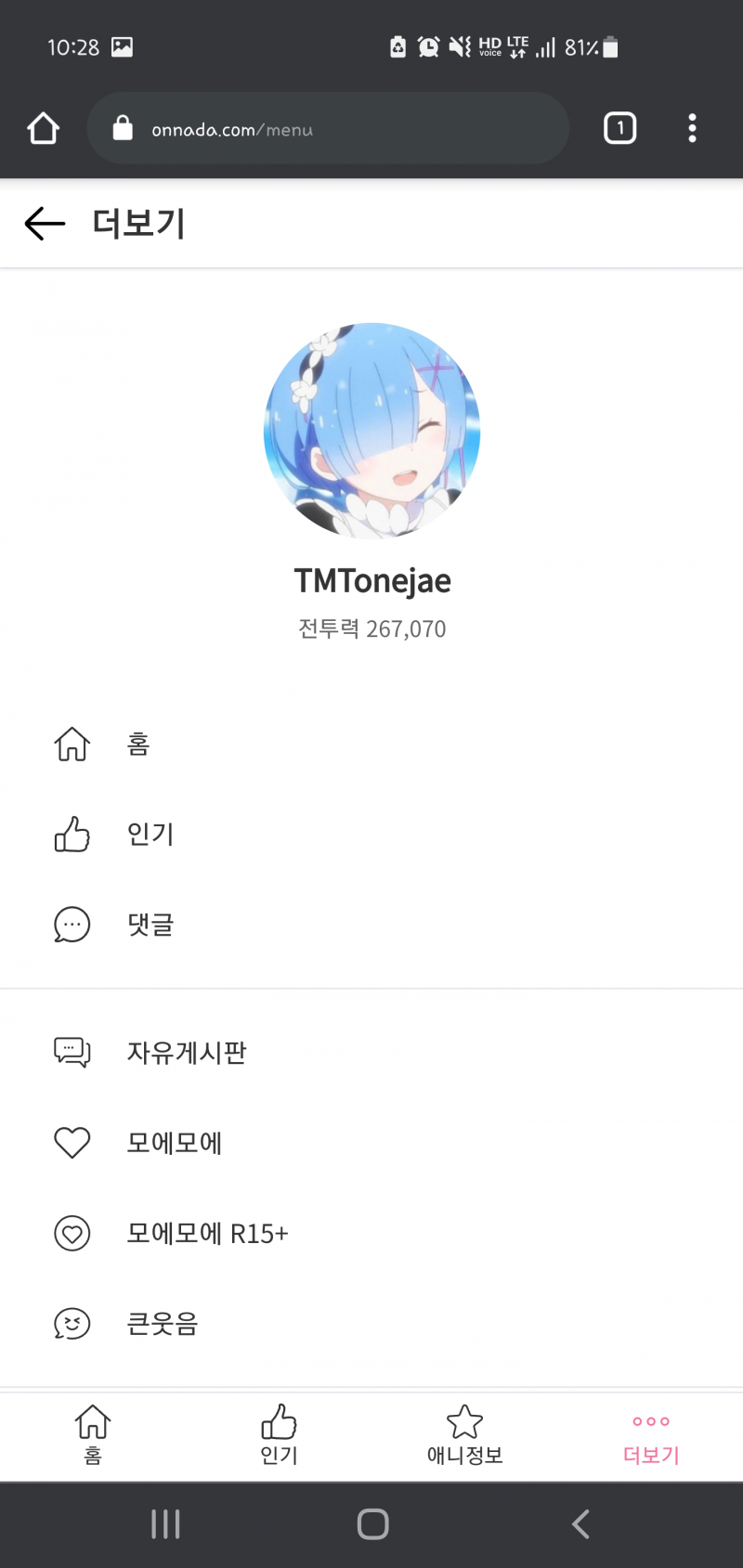743x1568 pixels.
Task: Select the 더보기 bottom tab
Action: coord(651,1434)
